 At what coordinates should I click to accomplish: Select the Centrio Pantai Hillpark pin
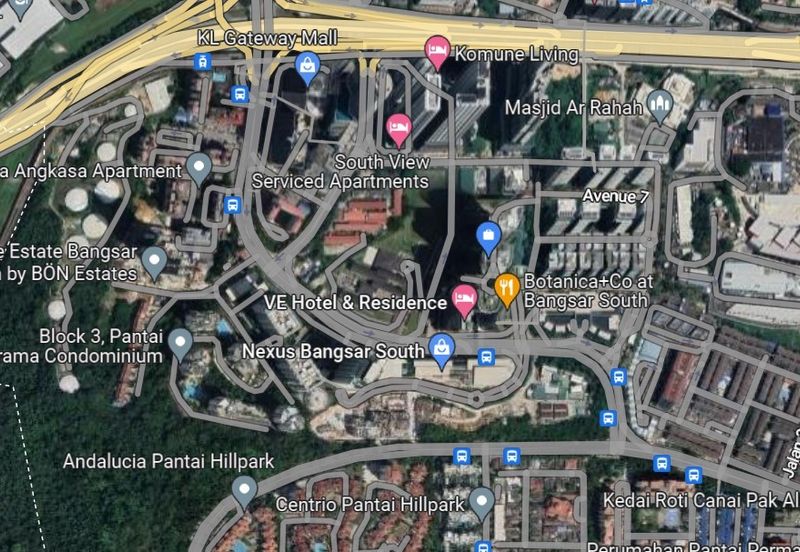click(482, 501)
